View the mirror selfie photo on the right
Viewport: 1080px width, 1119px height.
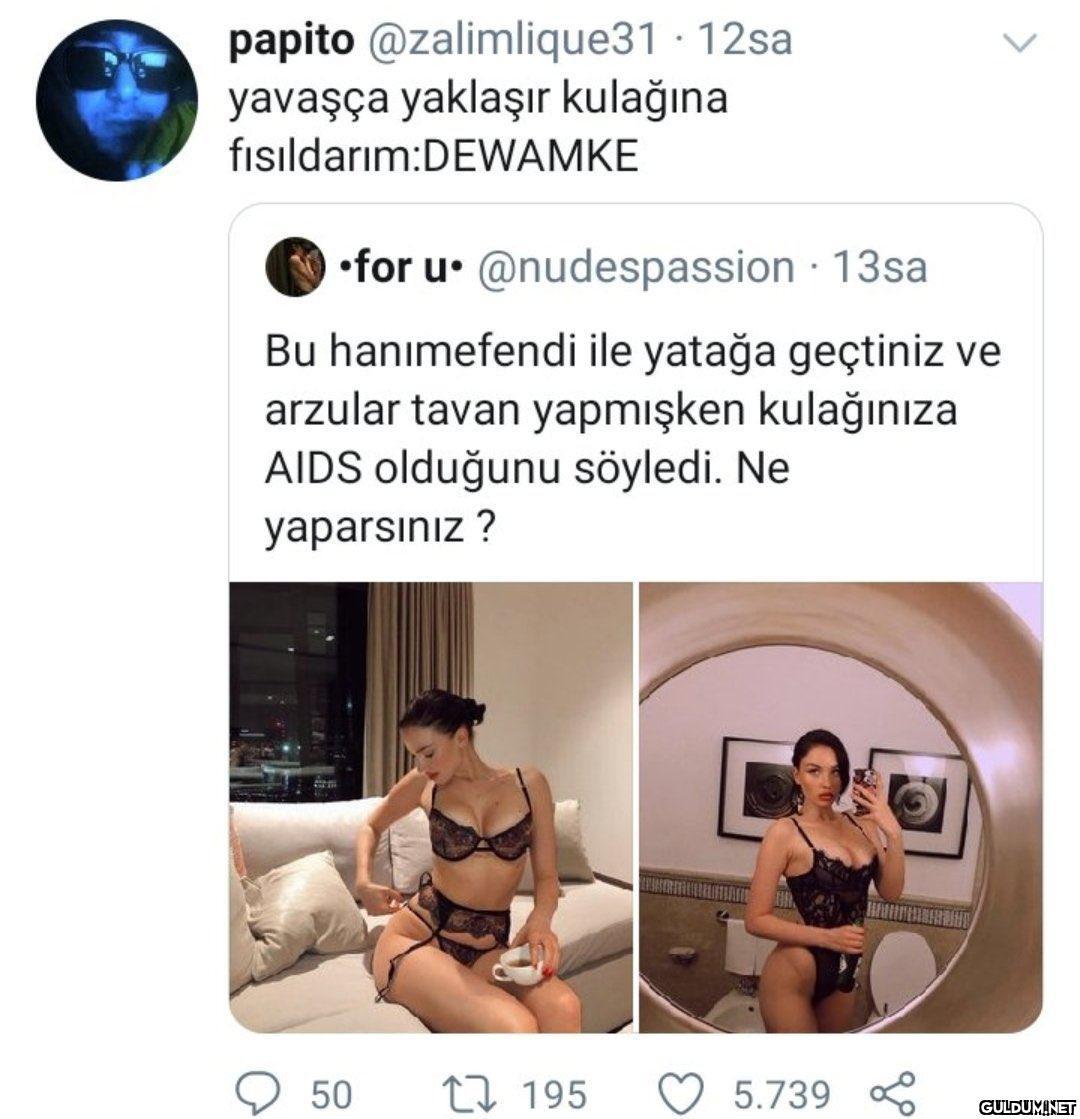(x=841, y=808)
